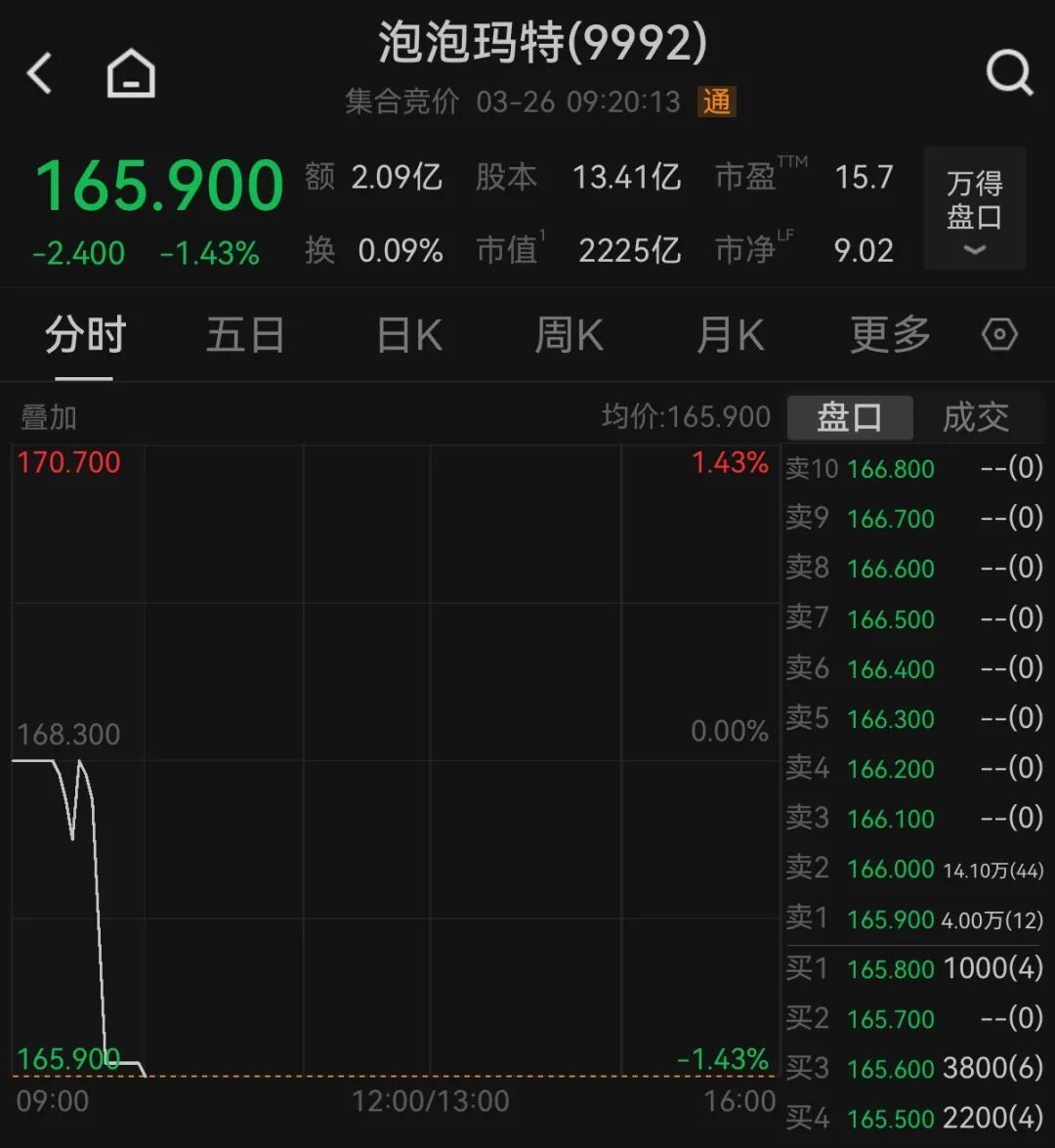Go back to the previous screen
The height and width of the screenshot is (1148, 1055).
(40, 74)
